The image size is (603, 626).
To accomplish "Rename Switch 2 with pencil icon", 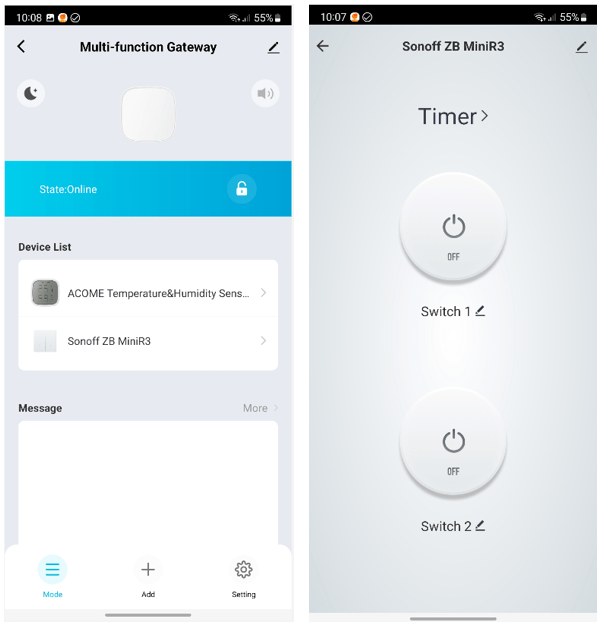I will [x=480, y=526].
